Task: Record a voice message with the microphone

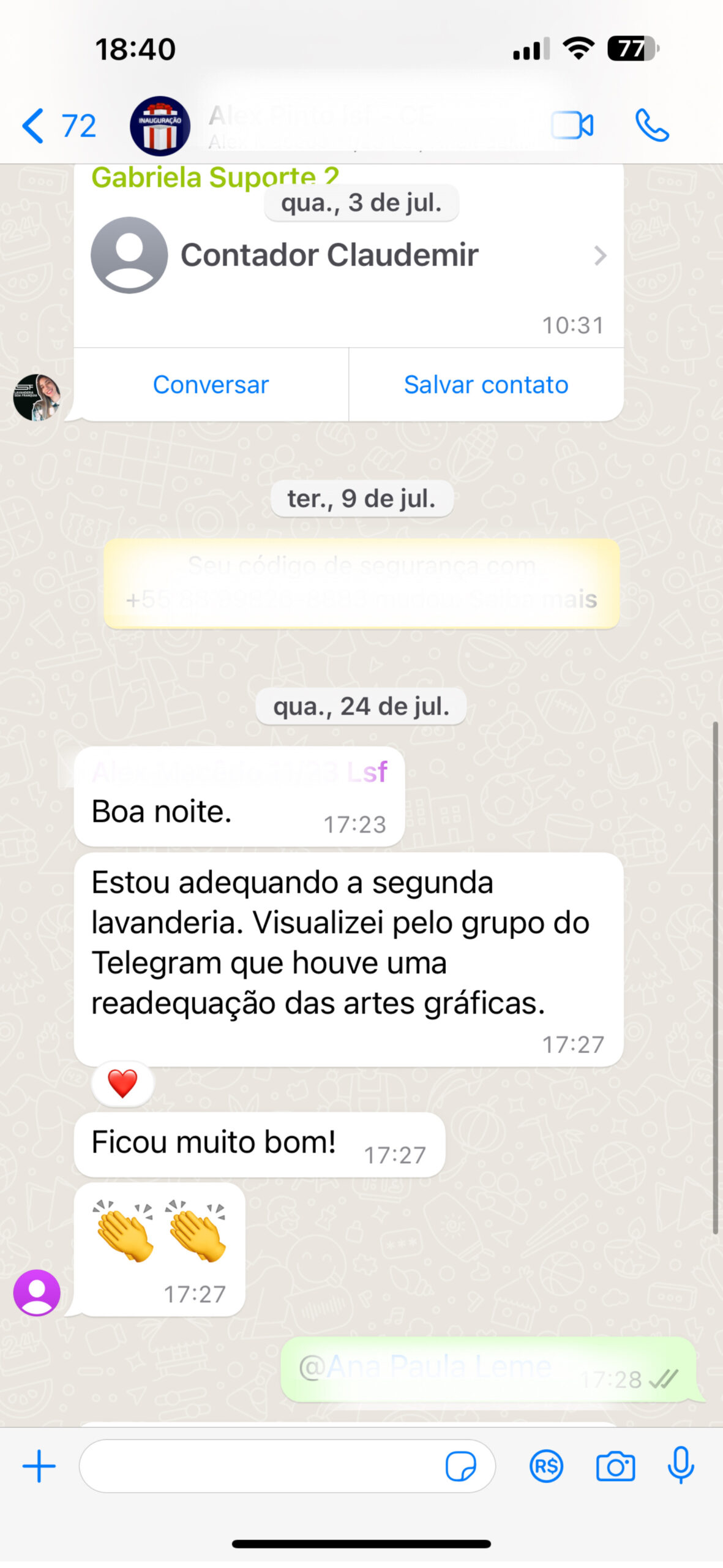Action: point(681,1466)
